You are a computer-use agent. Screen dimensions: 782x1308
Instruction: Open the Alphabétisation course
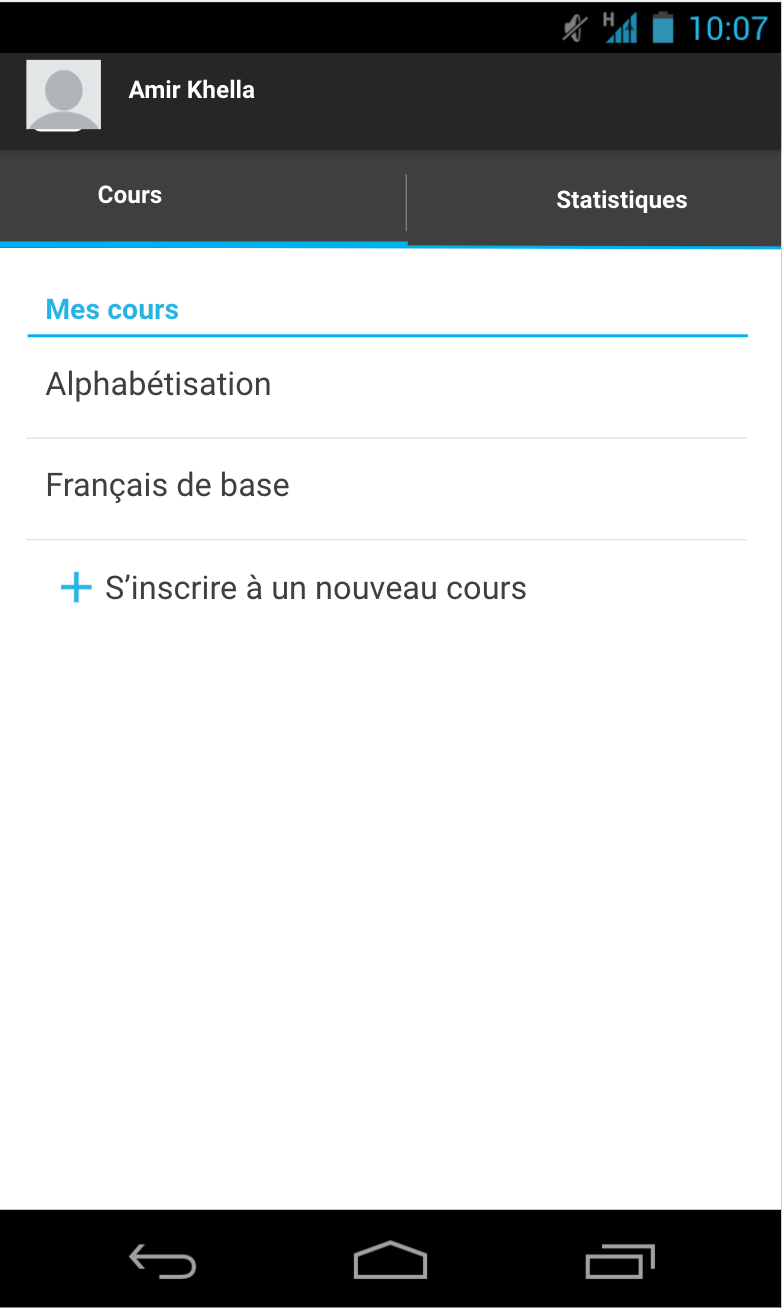pyautogui.click(x=386, y=387)
